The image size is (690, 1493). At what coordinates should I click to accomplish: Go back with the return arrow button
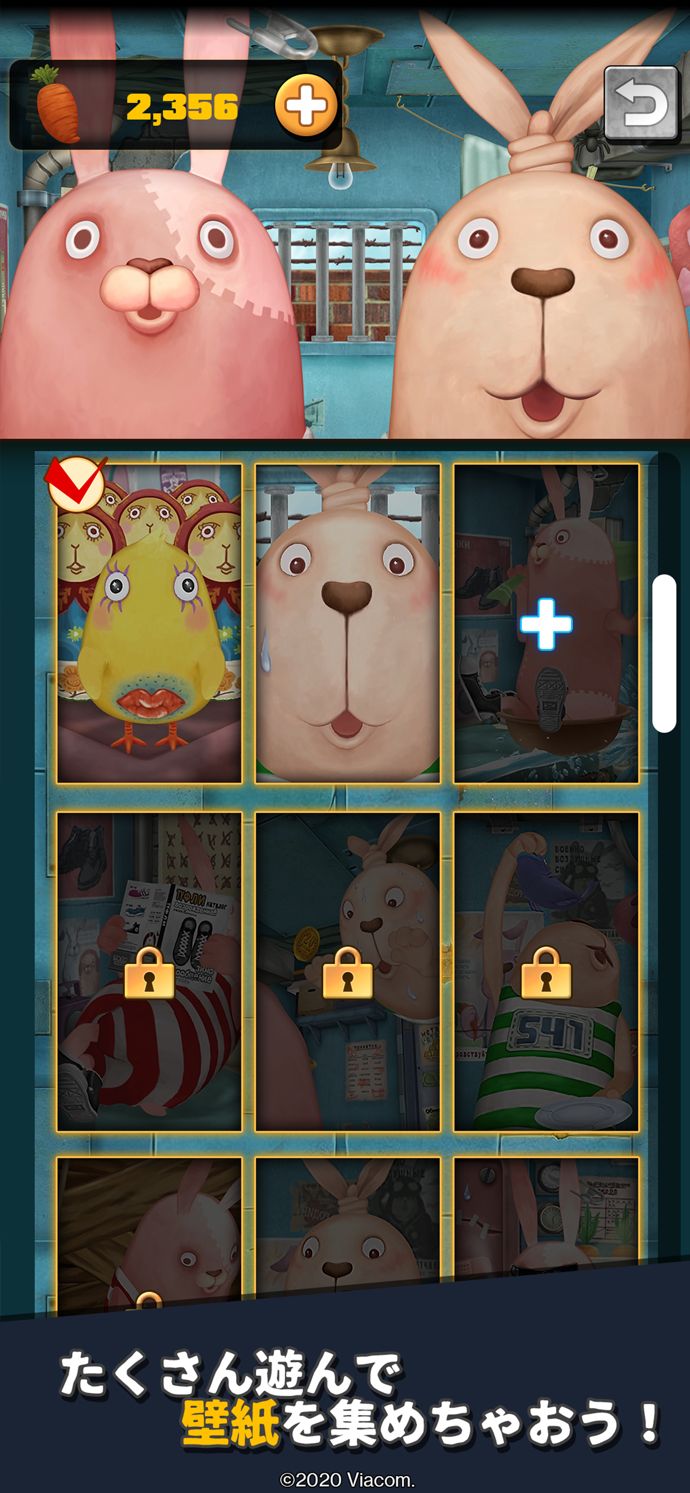point(642,102)
